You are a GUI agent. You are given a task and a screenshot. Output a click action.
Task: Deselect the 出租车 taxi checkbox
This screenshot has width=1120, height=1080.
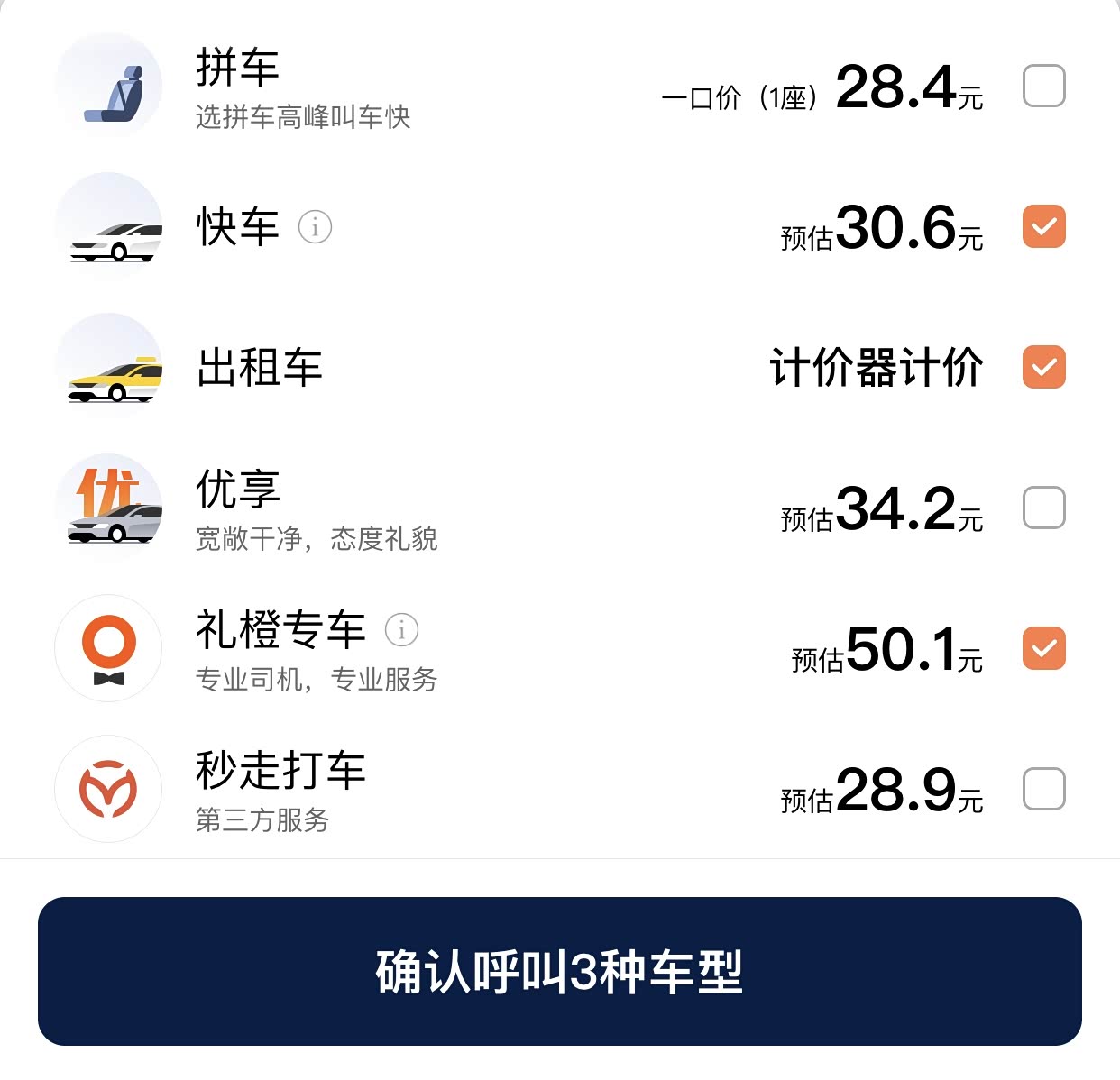pos(1043,367)
